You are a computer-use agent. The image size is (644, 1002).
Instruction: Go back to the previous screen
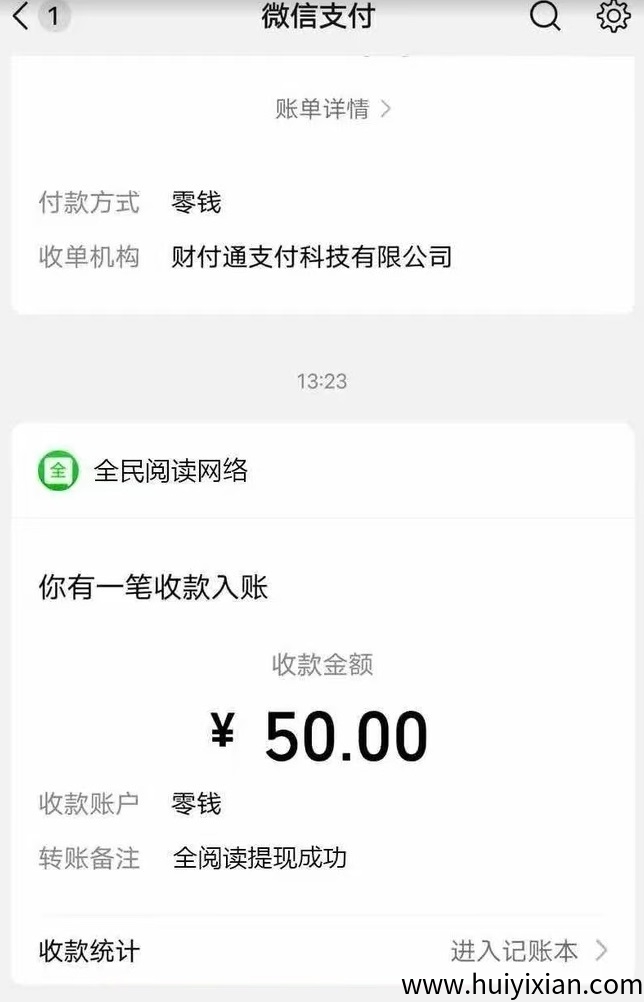[22, 17]
